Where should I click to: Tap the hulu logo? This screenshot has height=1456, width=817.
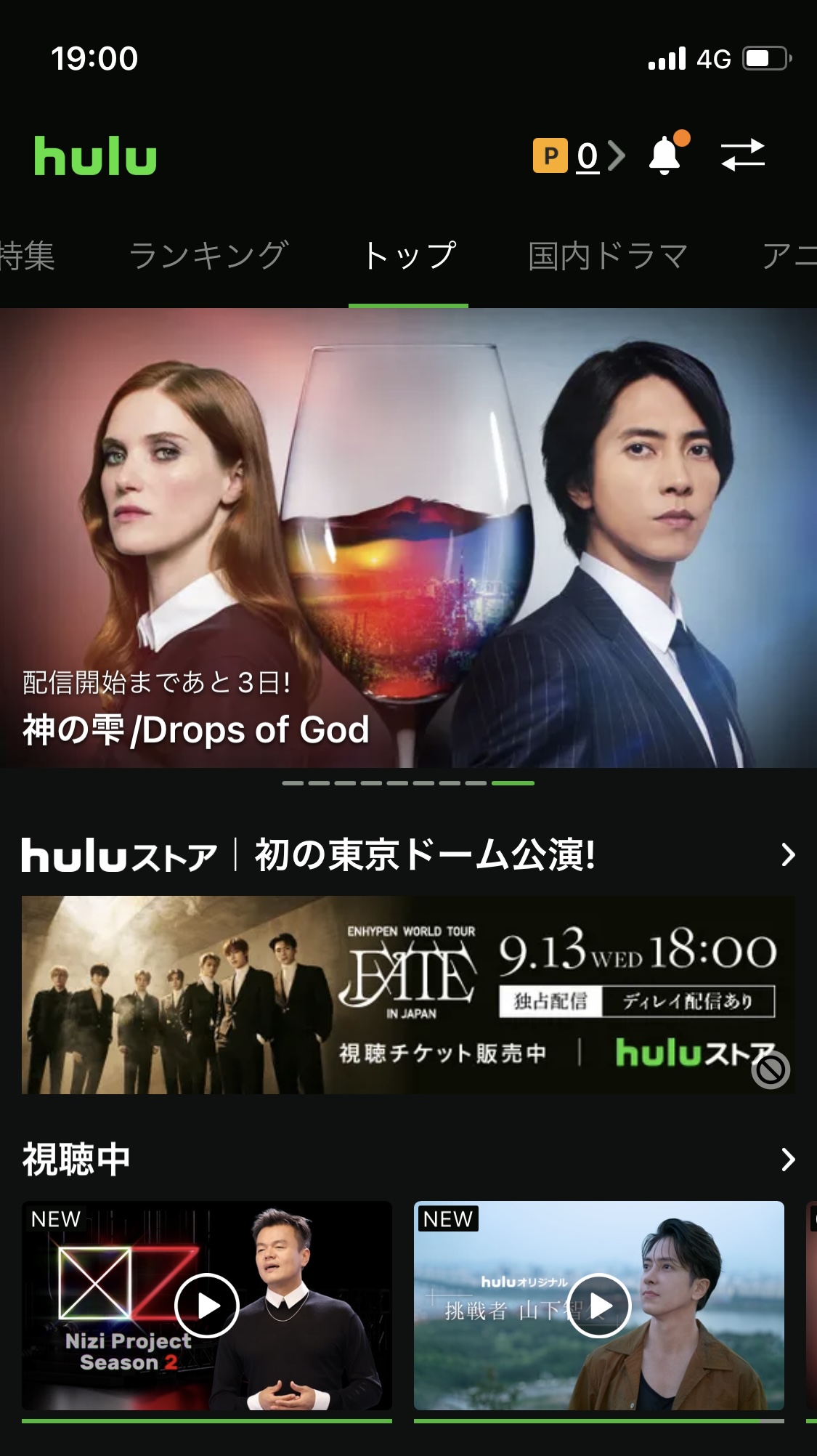(x=95, y=155)
